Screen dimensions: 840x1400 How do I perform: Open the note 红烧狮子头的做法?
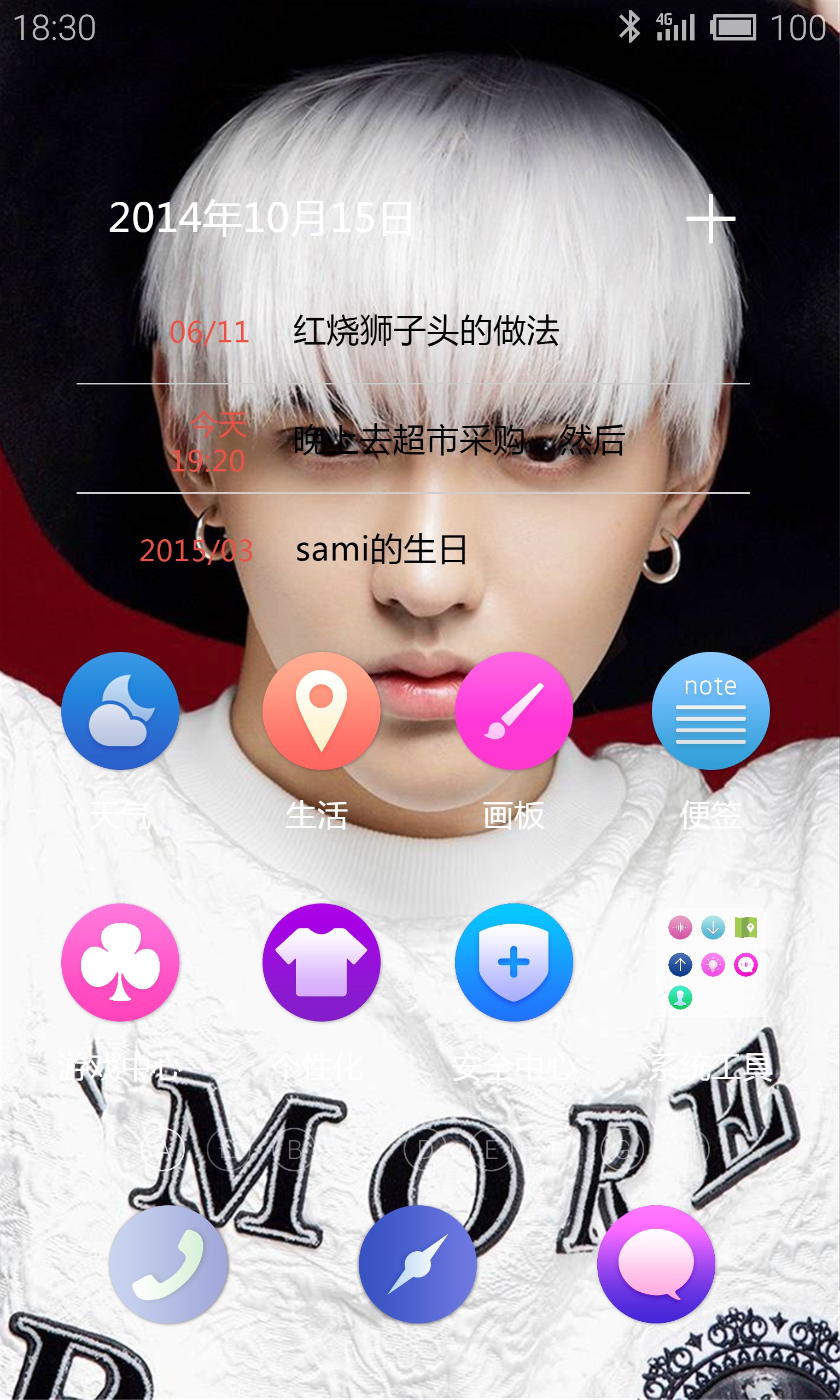coord(413,330)
